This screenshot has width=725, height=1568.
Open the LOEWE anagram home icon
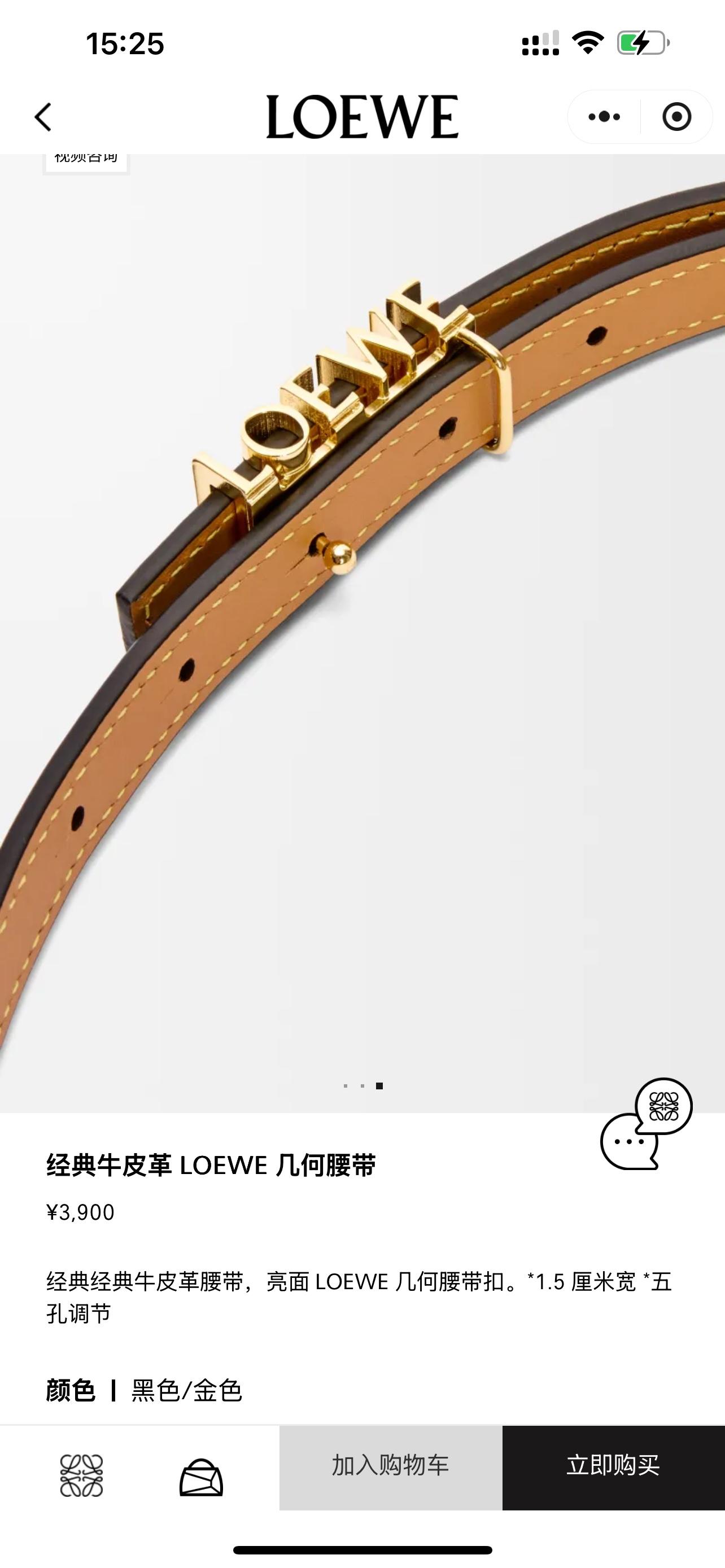[x=81, y=1475]
